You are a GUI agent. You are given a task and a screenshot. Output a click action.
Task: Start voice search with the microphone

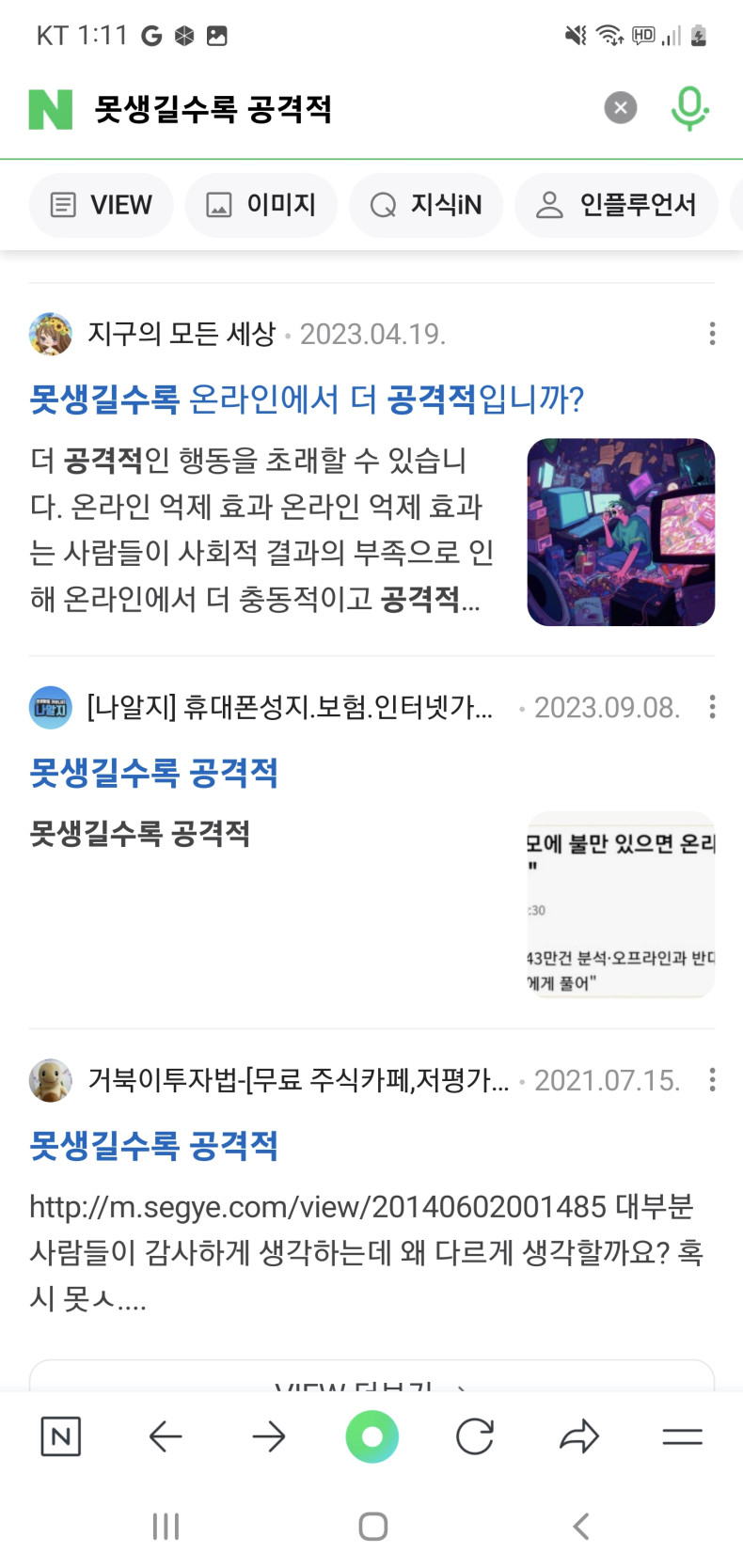[689, 108]
